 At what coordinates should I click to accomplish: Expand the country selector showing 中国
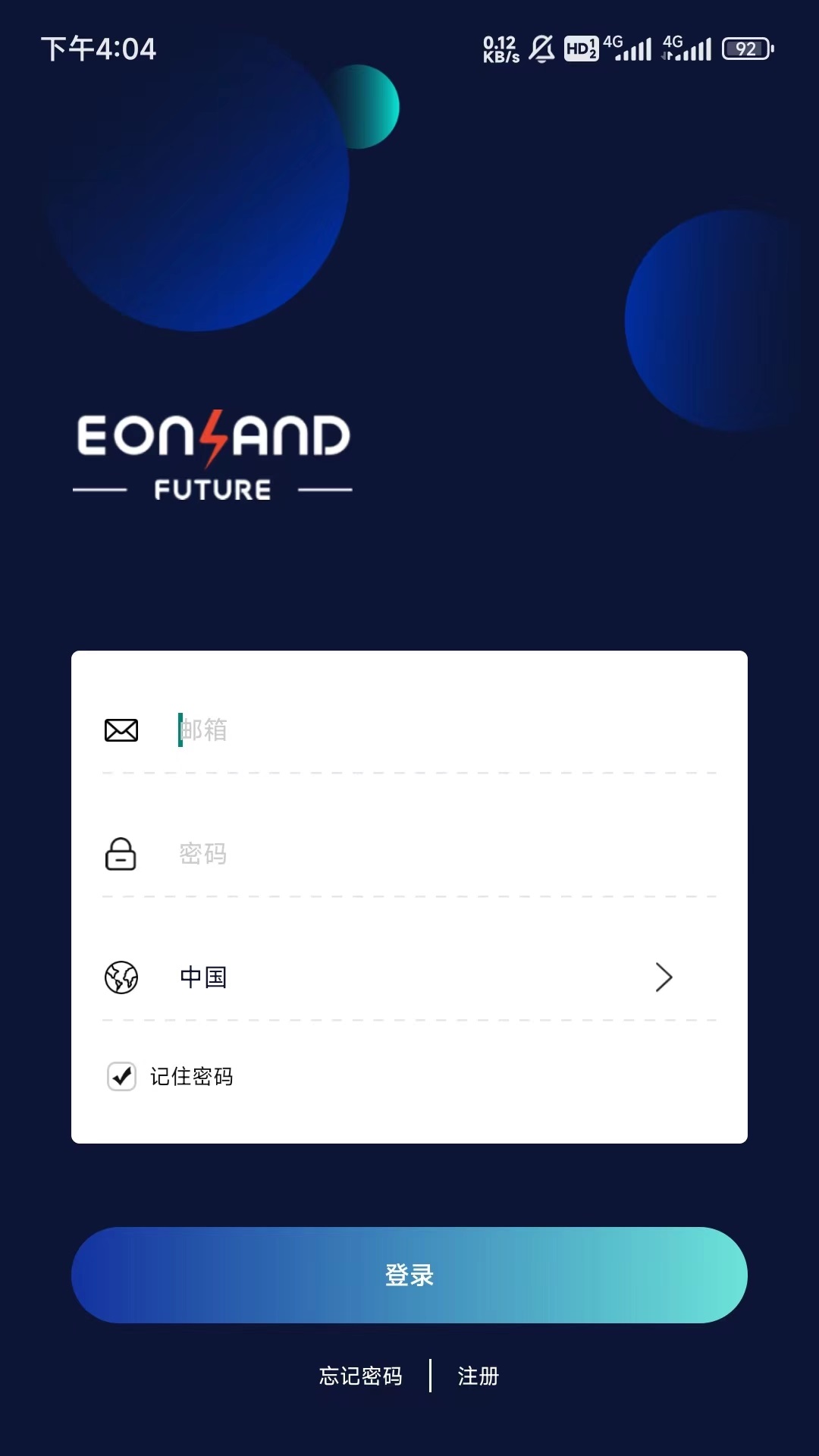tap(409, 977)
